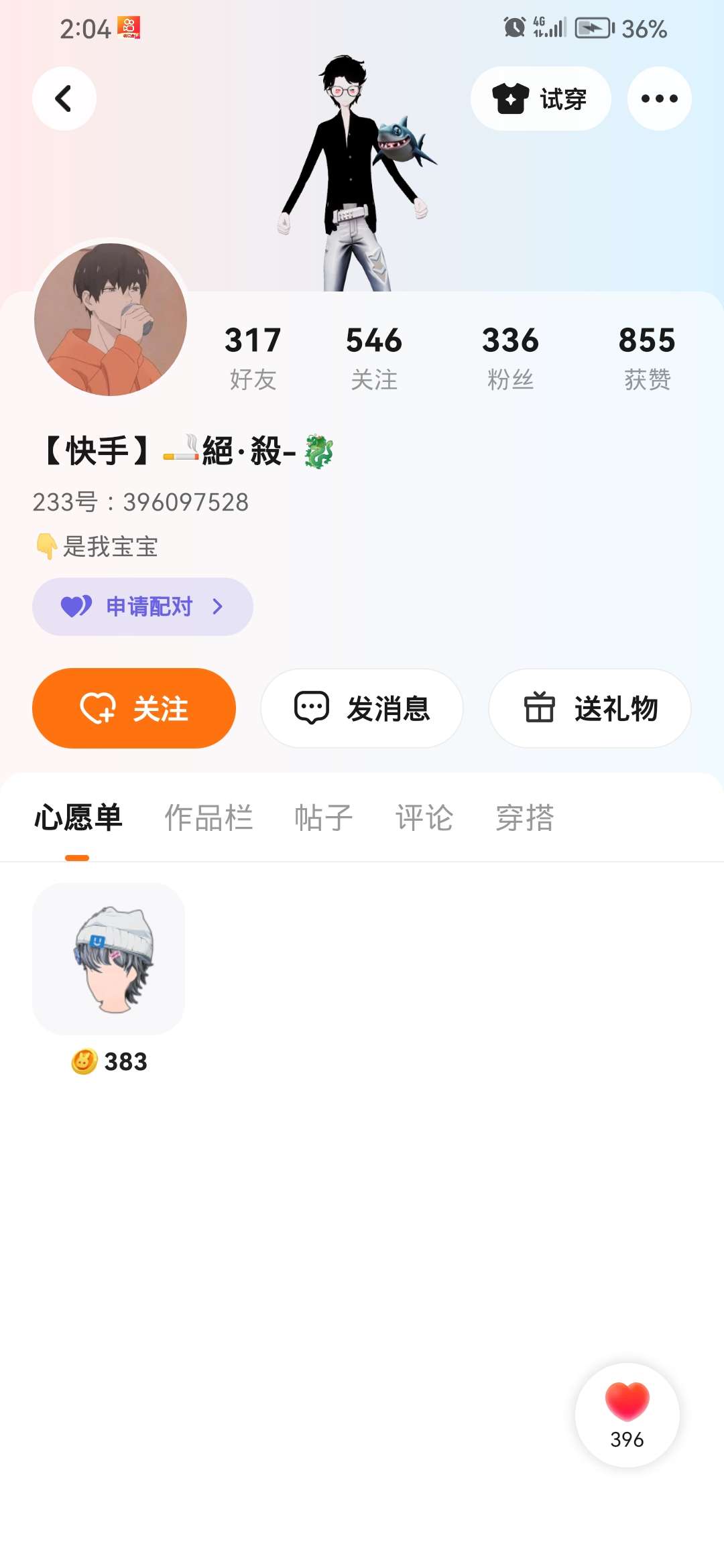Switch to the 穿搭 outfits tab
Image resolution: width=724 pixels, height=1568 pixels.
525,818
